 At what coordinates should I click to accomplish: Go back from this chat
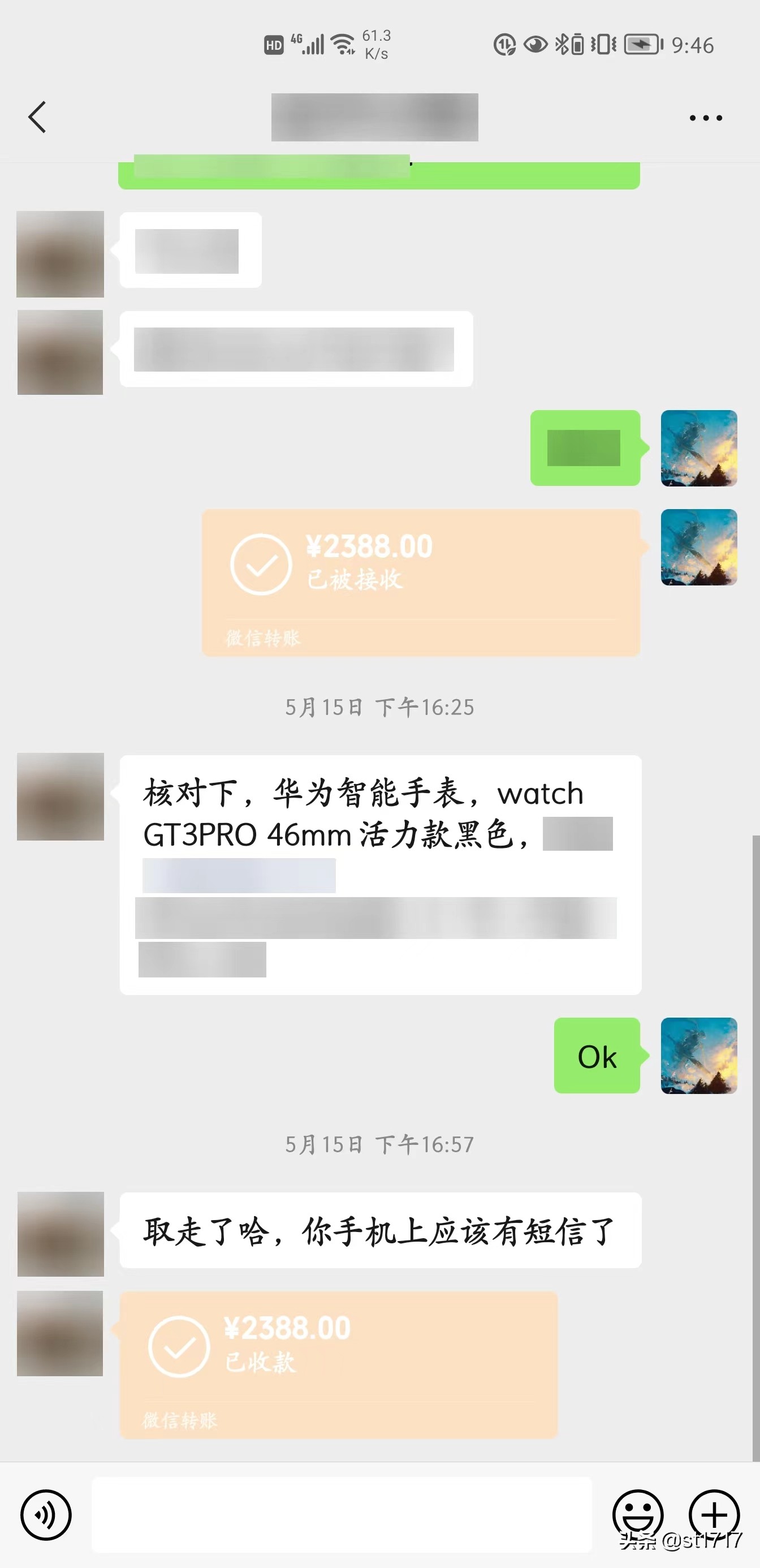pyautogui.click(x=37, y=117)
